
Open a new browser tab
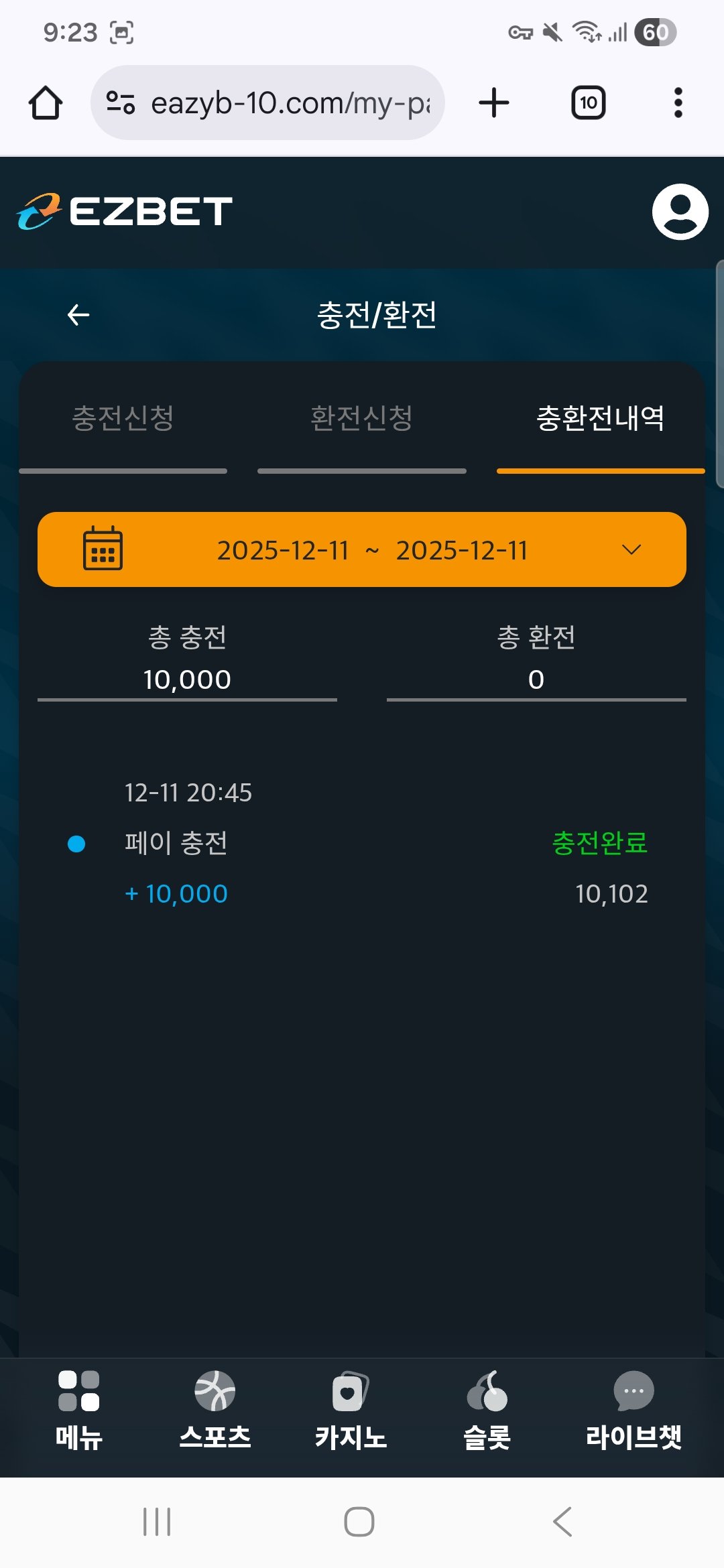[494, 103]
